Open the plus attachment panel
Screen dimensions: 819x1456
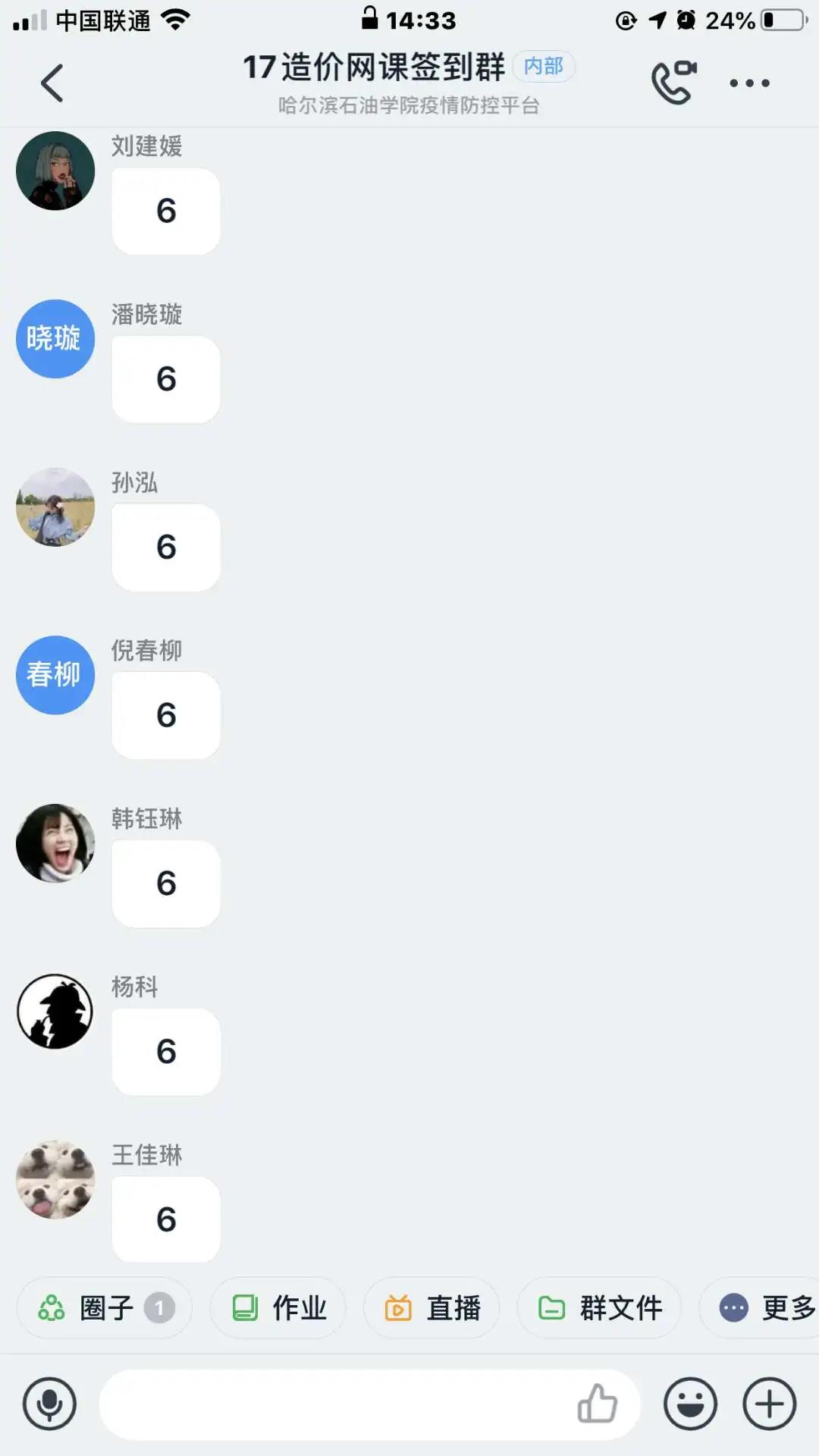tap(769, 1404)
